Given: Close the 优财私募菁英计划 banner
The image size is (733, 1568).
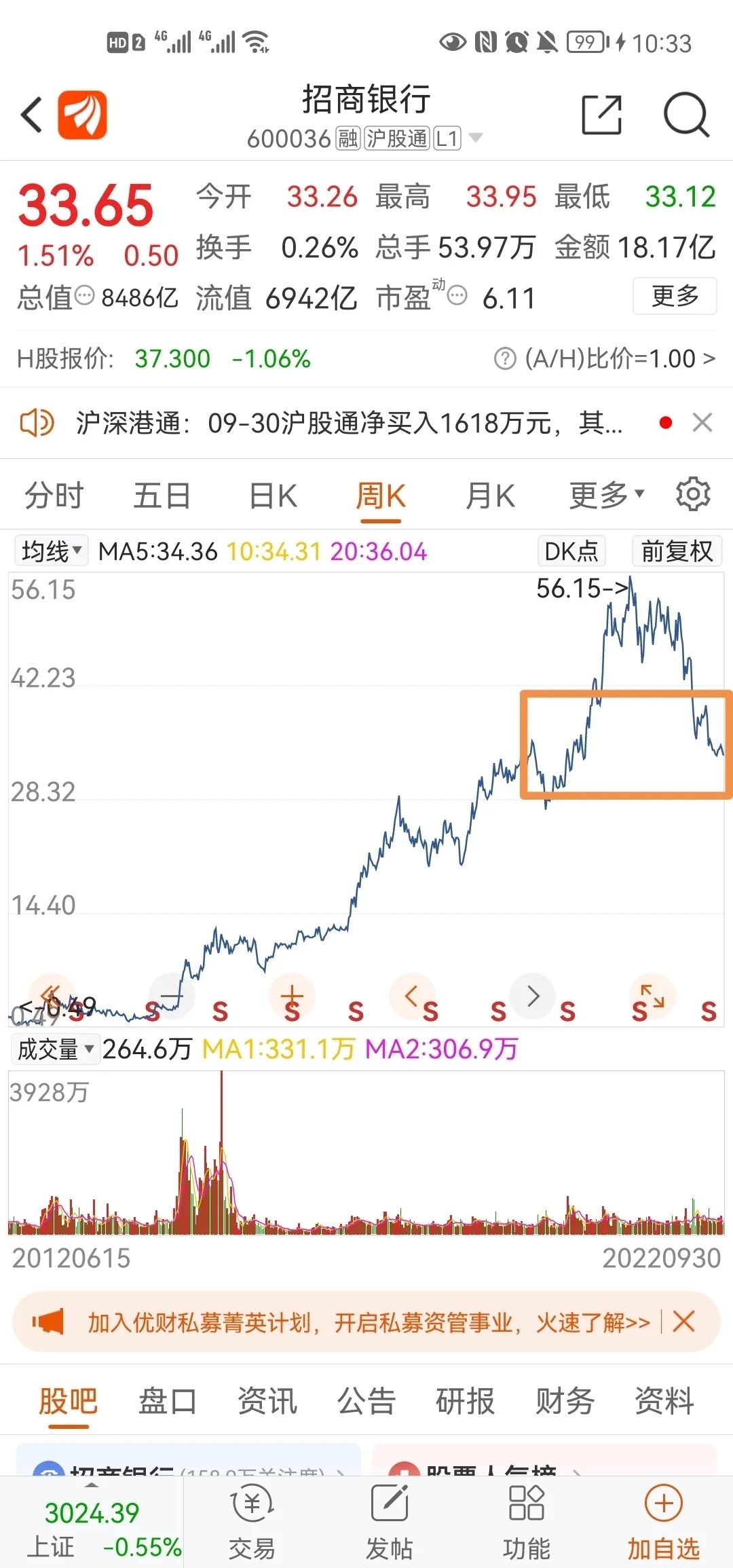Looking at the screenshot, I should click(x=683, y=1321).
